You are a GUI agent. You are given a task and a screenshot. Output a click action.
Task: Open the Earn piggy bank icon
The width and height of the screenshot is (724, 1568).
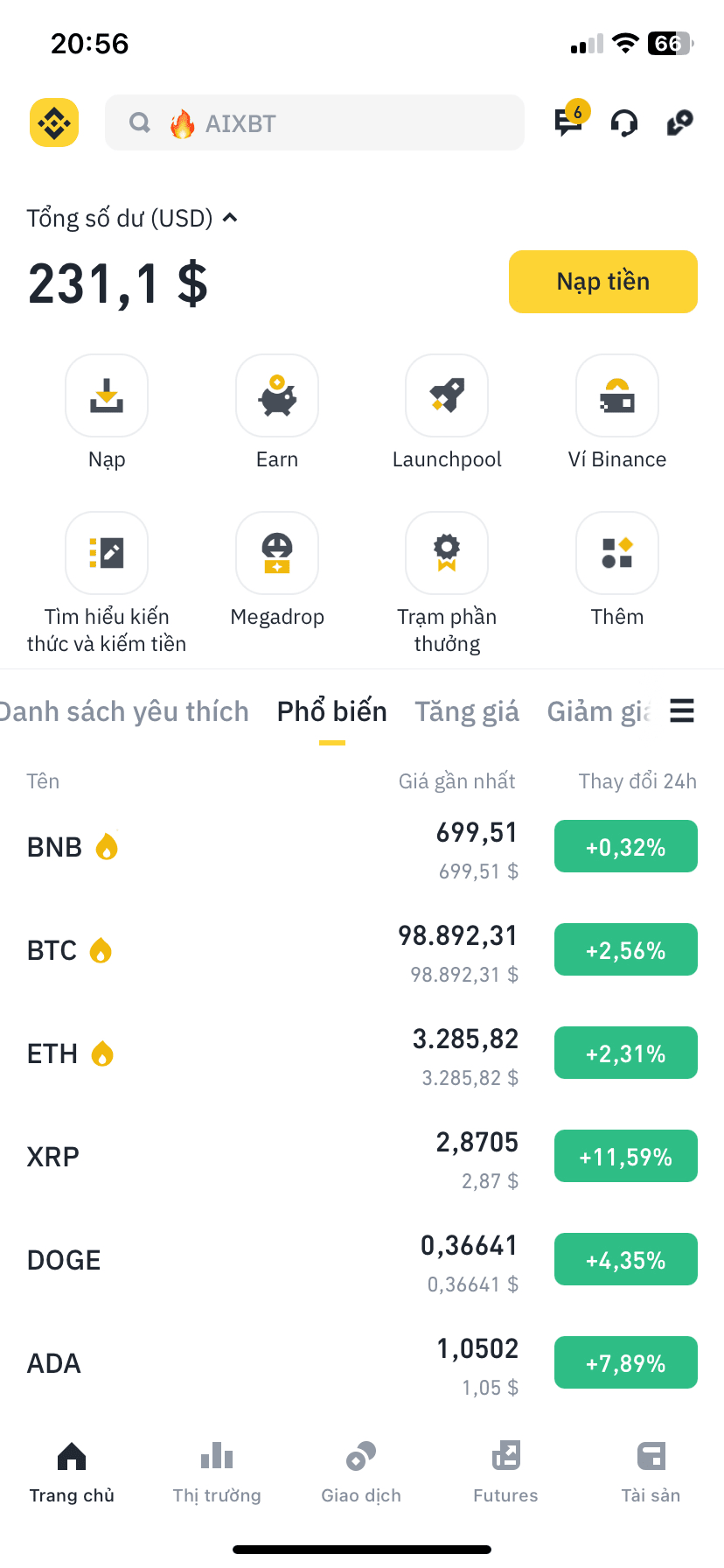pos(276,395)
